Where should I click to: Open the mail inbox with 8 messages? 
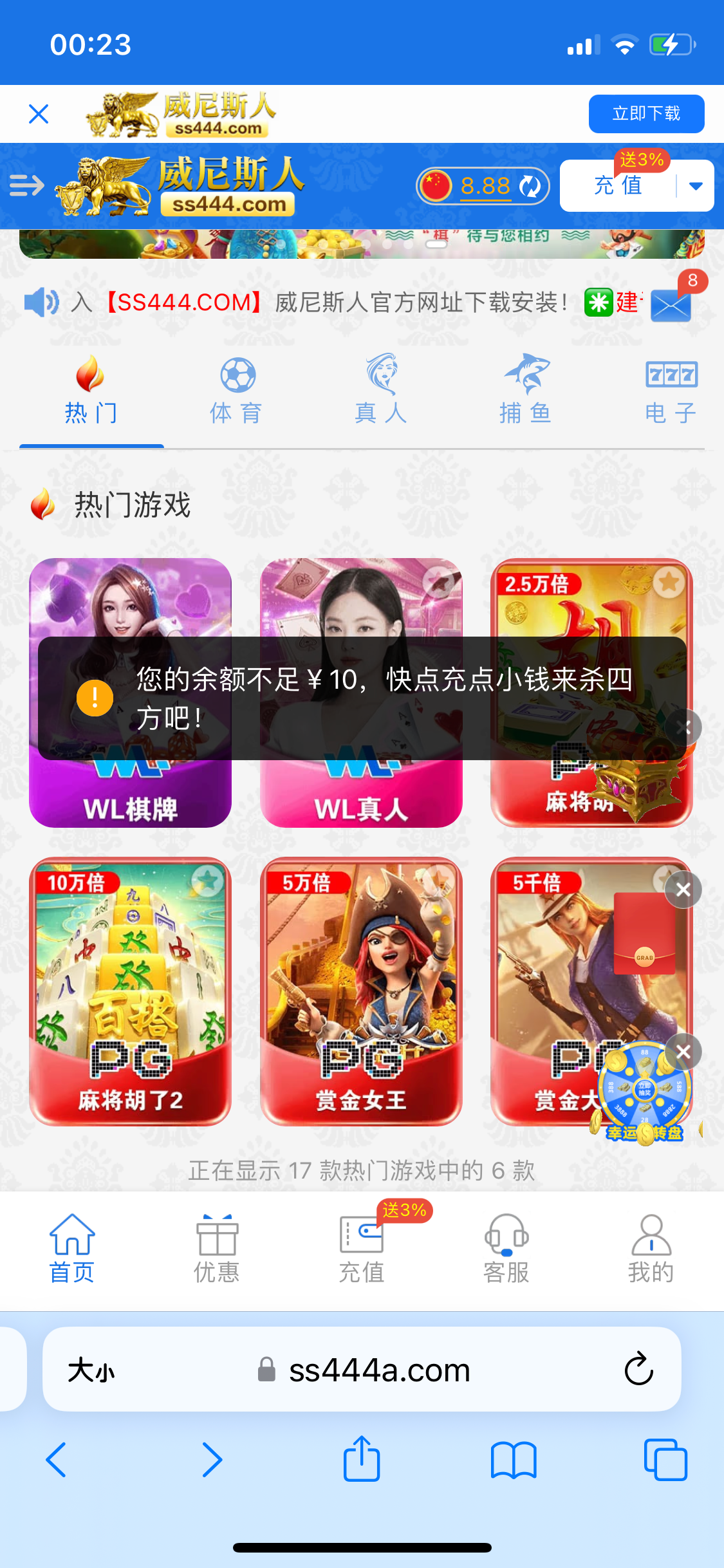[x=671, y=305]
